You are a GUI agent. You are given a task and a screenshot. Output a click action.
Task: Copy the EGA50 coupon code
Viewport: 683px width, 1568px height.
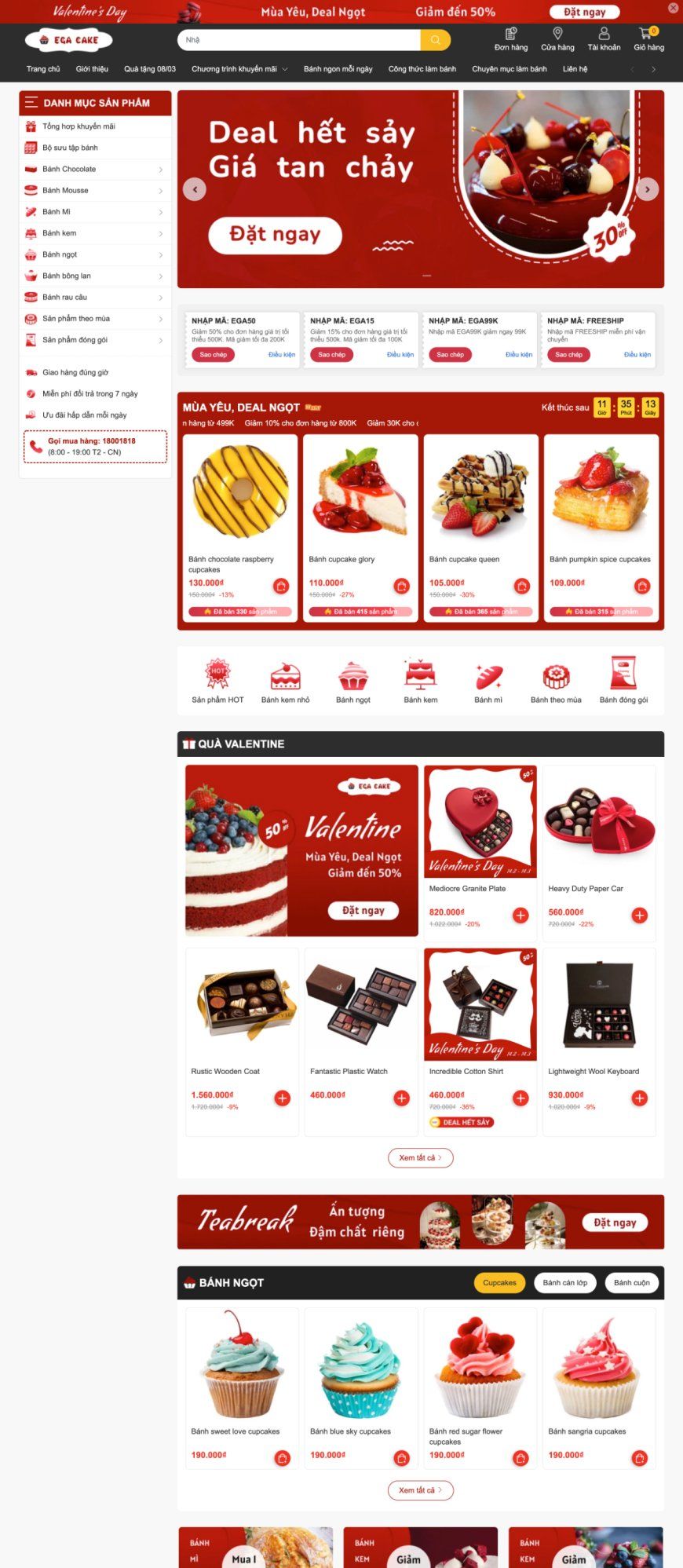coord(213,355)
